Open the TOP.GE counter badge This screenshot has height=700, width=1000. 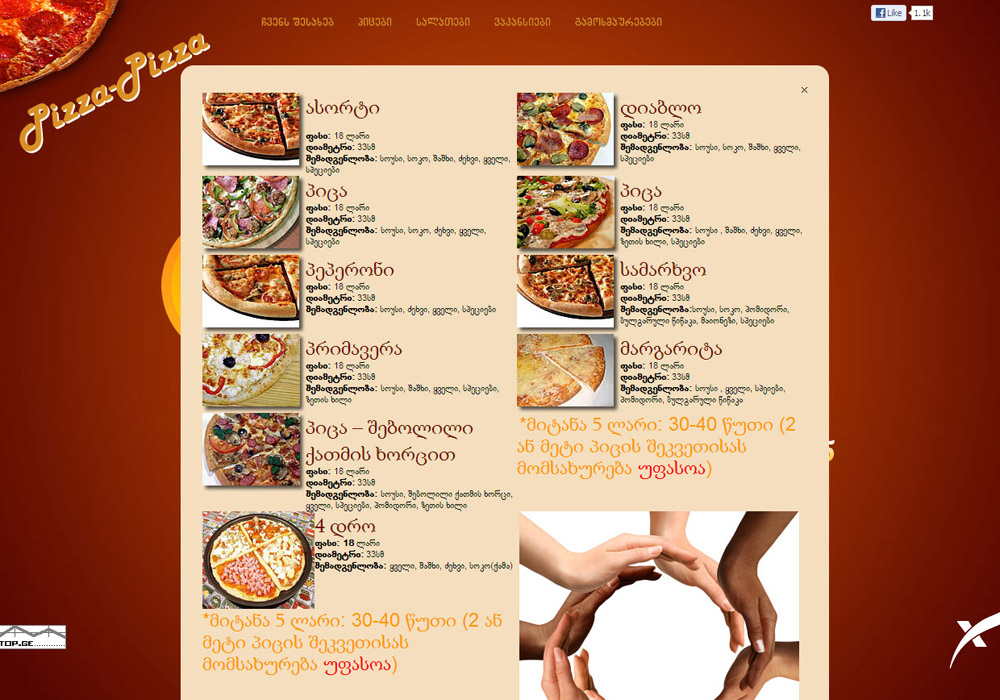(x=32, y=637)
